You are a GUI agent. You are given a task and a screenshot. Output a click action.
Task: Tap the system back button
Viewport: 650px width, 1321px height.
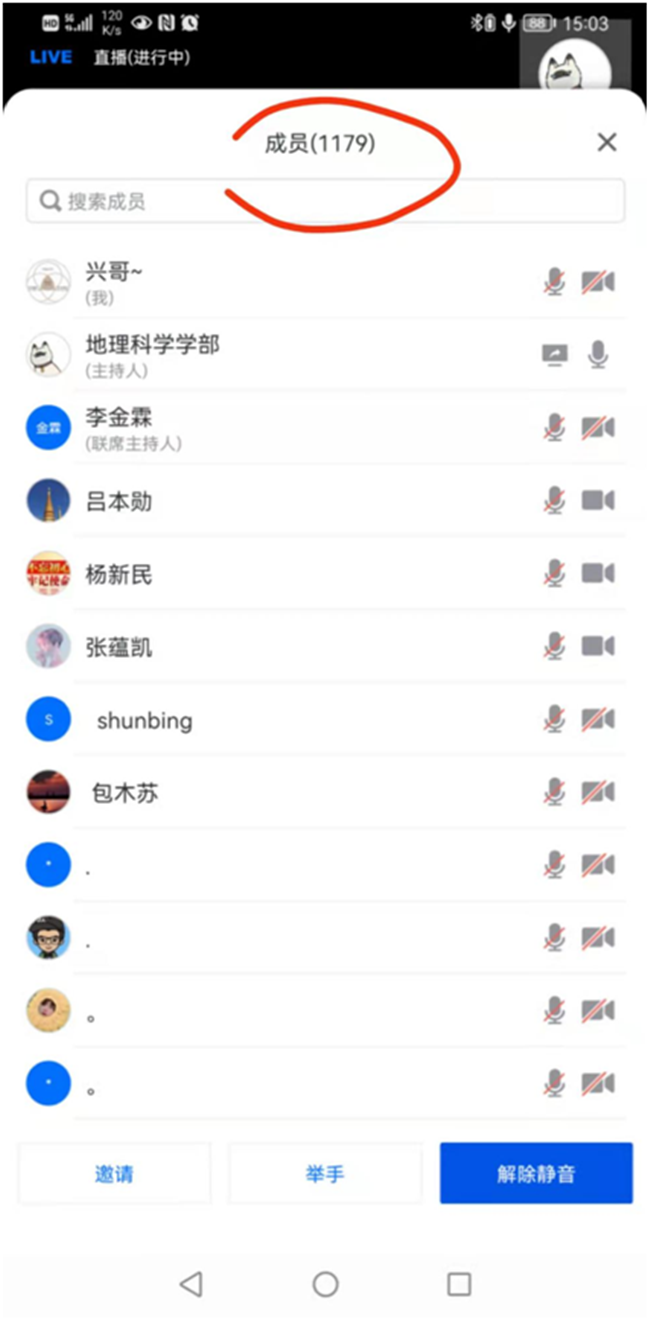click(191, 1284)
